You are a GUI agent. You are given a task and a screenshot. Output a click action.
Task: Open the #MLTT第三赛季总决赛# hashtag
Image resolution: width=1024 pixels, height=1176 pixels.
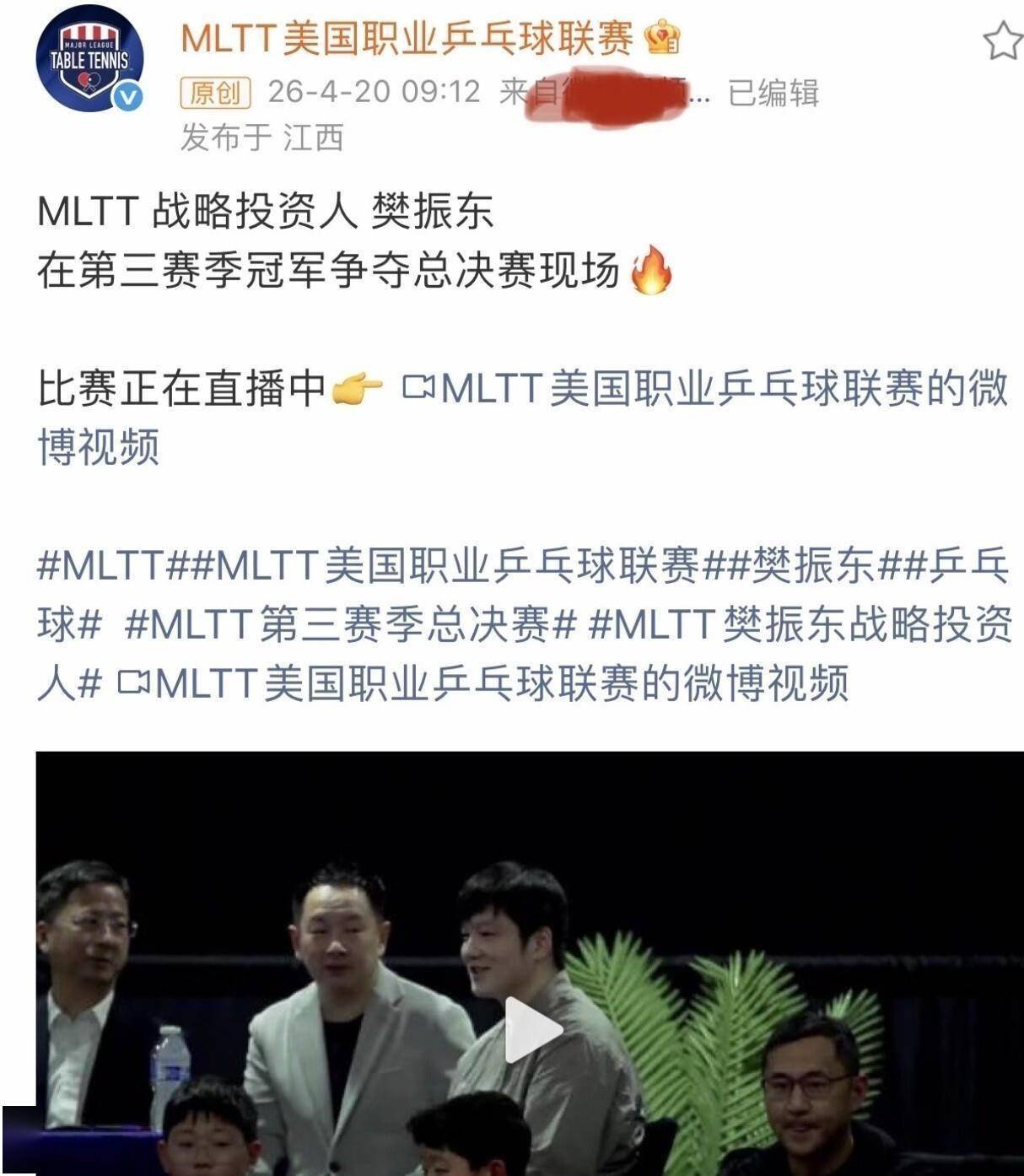click(350, 625)
